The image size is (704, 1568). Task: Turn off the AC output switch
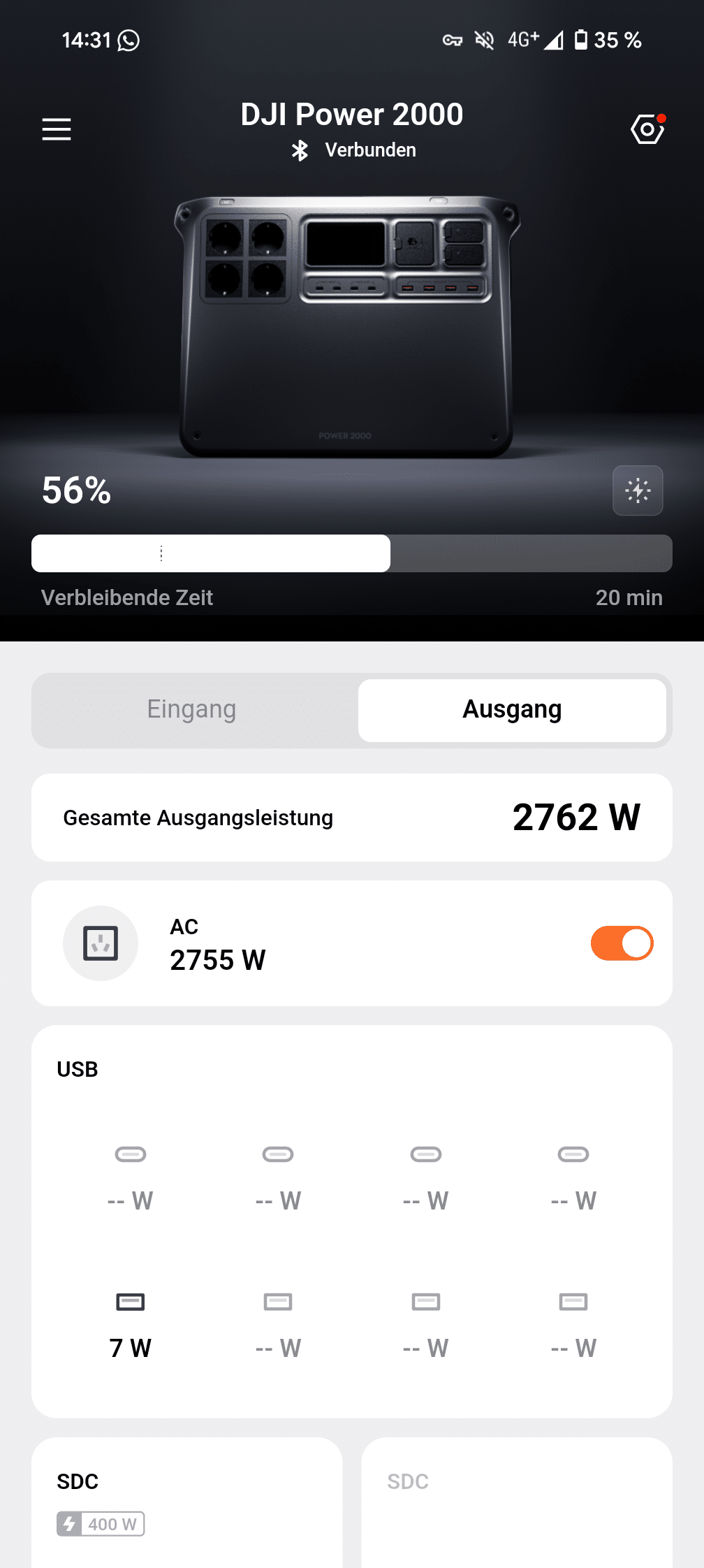click(x=622, y=943)
